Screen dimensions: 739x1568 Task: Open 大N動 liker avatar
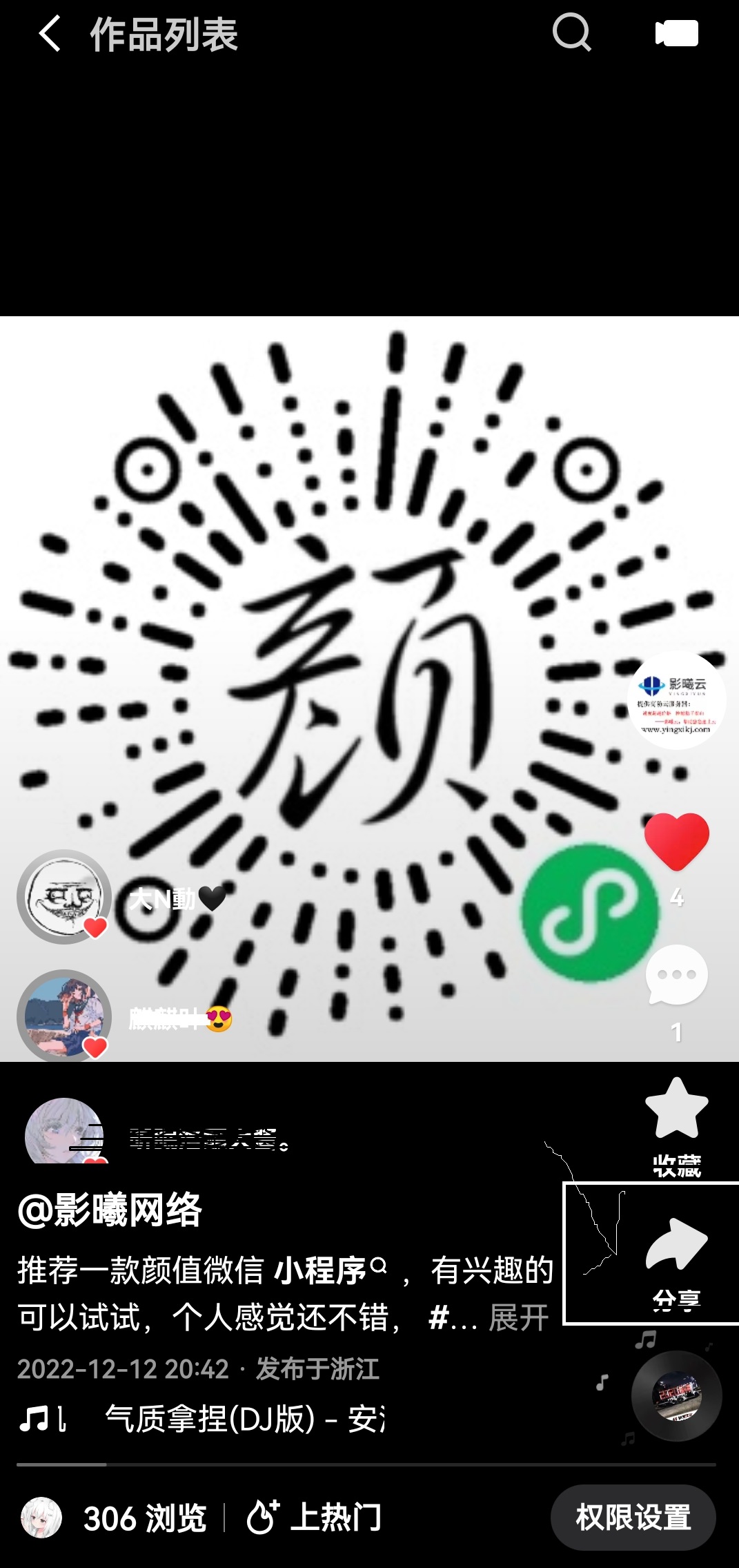pos(64,896)
